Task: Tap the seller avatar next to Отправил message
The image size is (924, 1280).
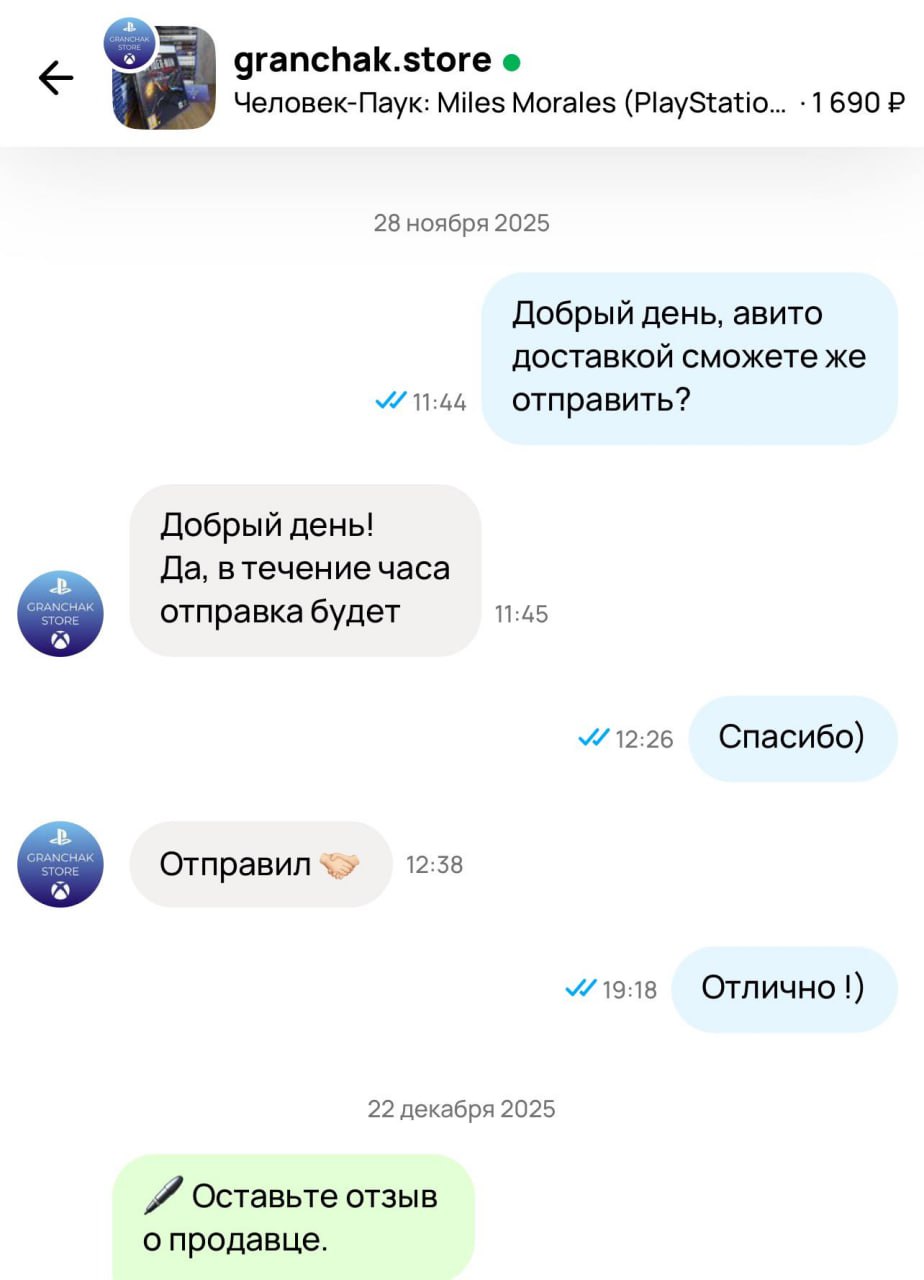Action: (61, 864)
